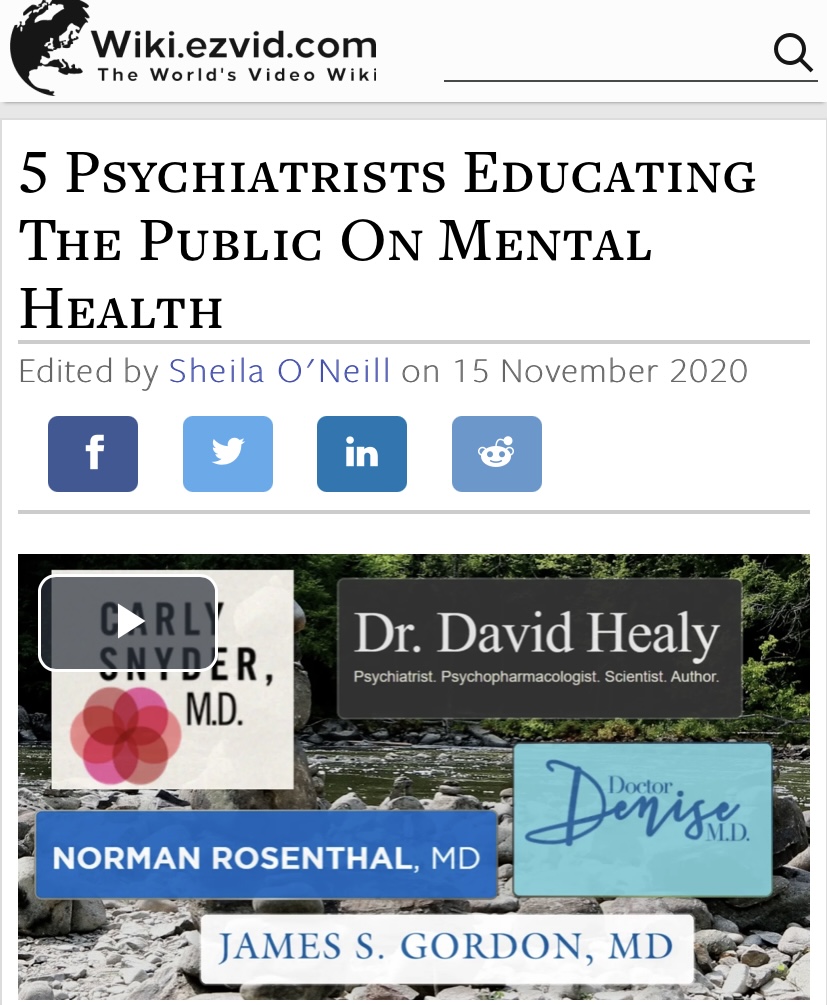
Task: Share the article on Facebook
Action: [93, 454]
